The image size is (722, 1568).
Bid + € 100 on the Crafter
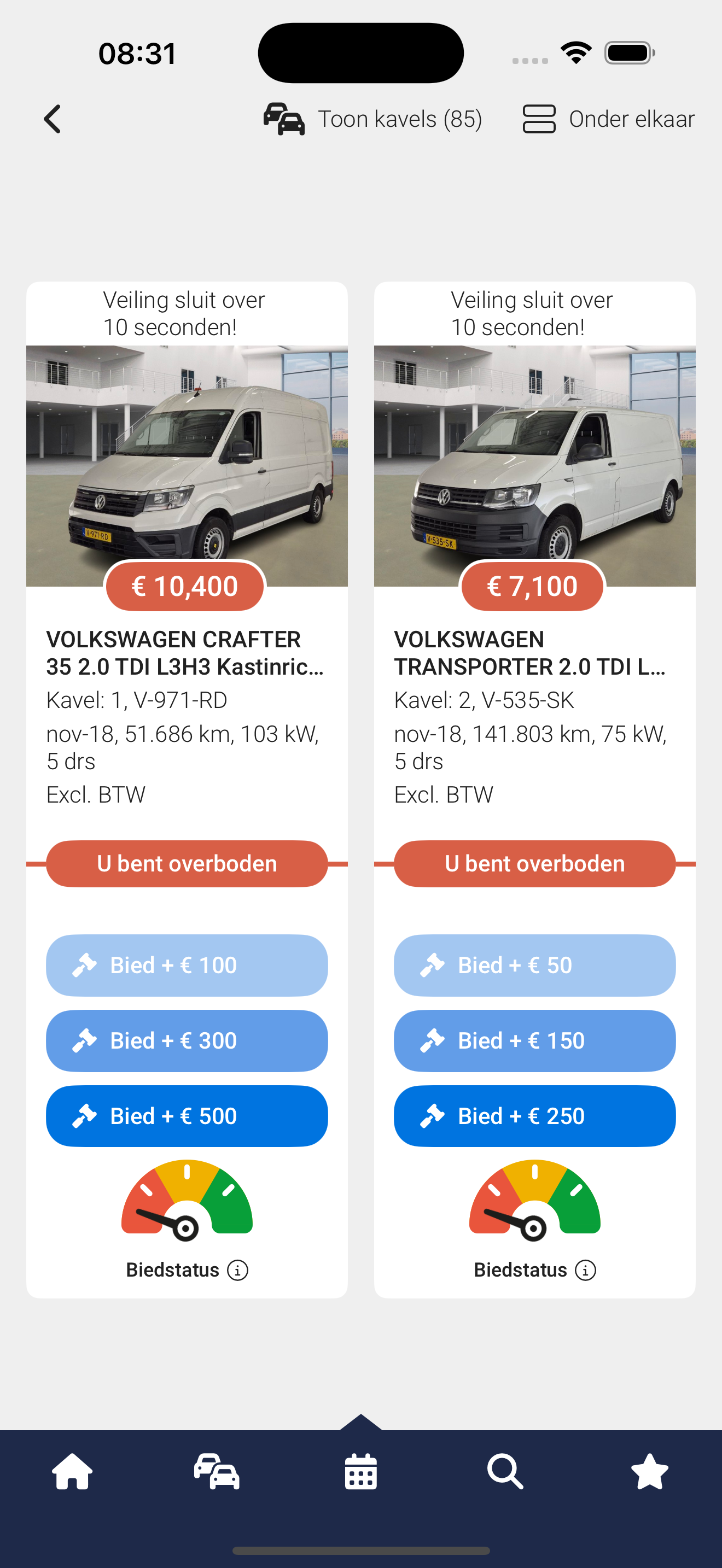coord(187,966)
